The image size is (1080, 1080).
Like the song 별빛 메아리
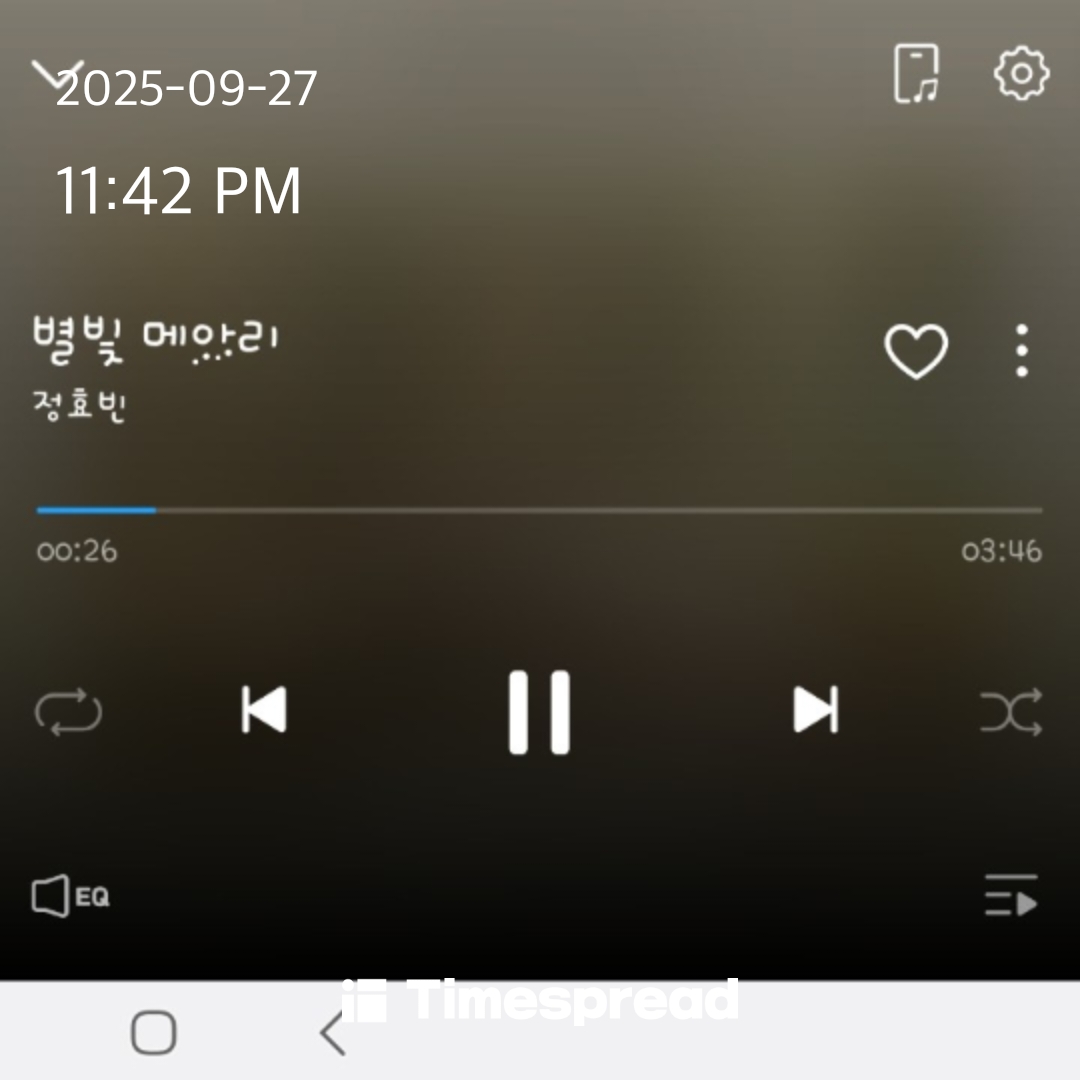tap(915, 351)
